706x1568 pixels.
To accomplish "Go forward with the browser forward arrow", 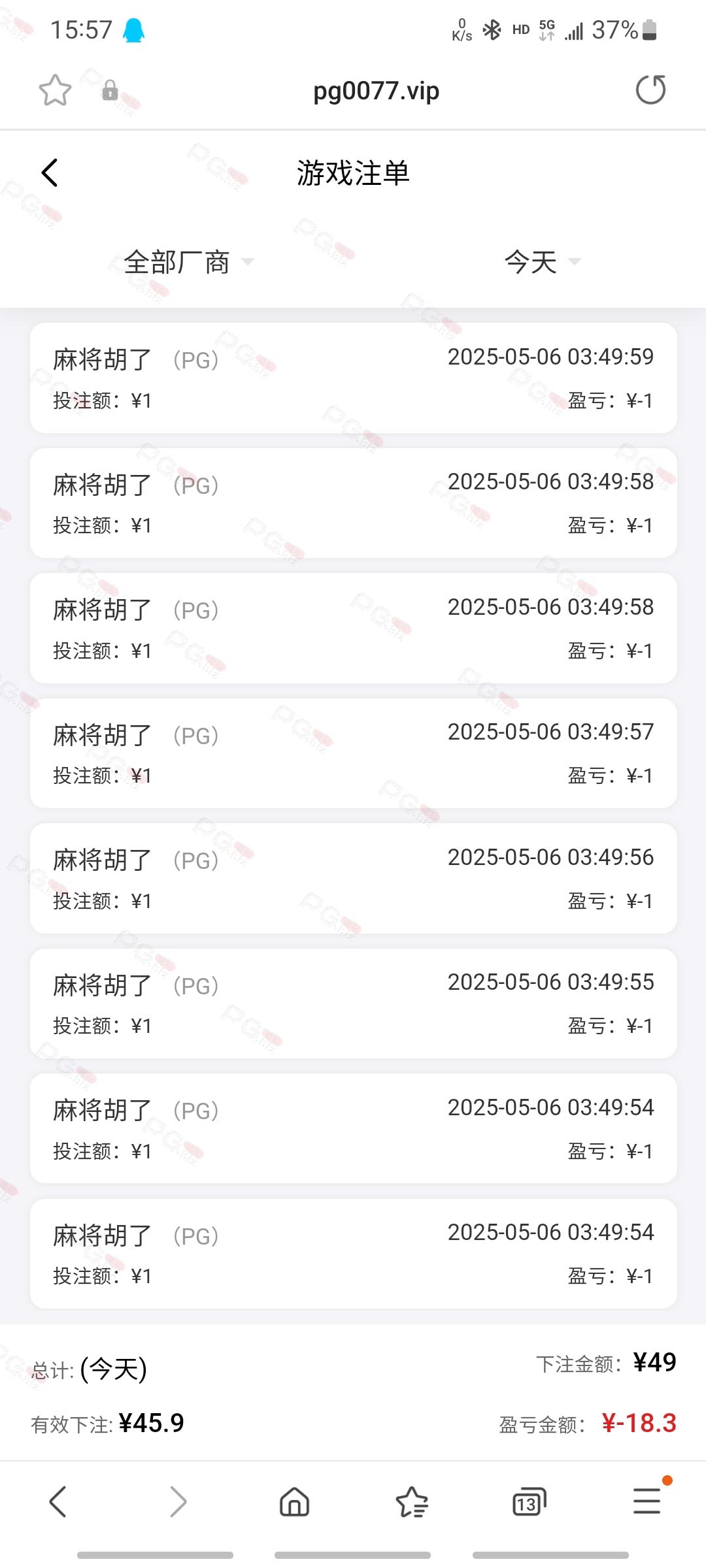I will (x=177, y=1501).
